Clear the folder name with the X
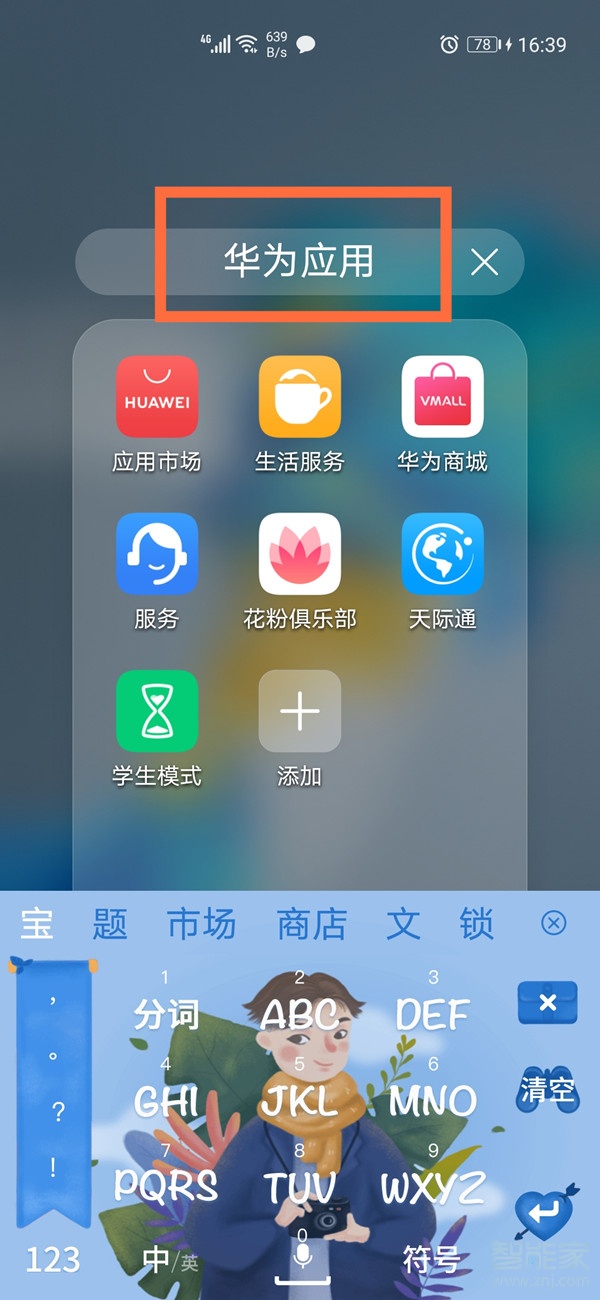This screenshot has height=1300, width=600. pyautogui.click(x=485, y=263)
